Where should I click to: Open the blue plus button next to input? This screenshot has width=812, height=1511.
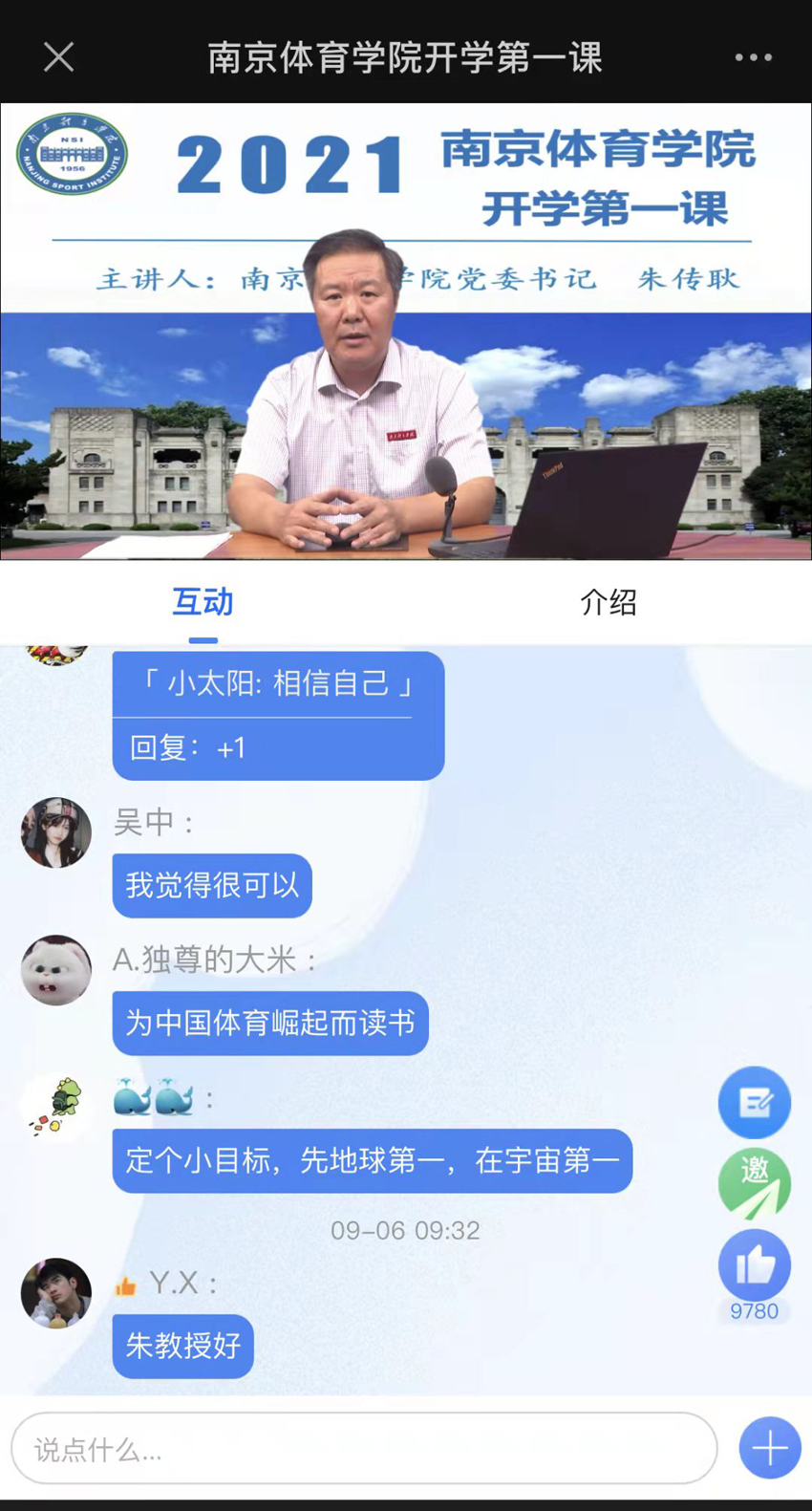click(769, 1448)
